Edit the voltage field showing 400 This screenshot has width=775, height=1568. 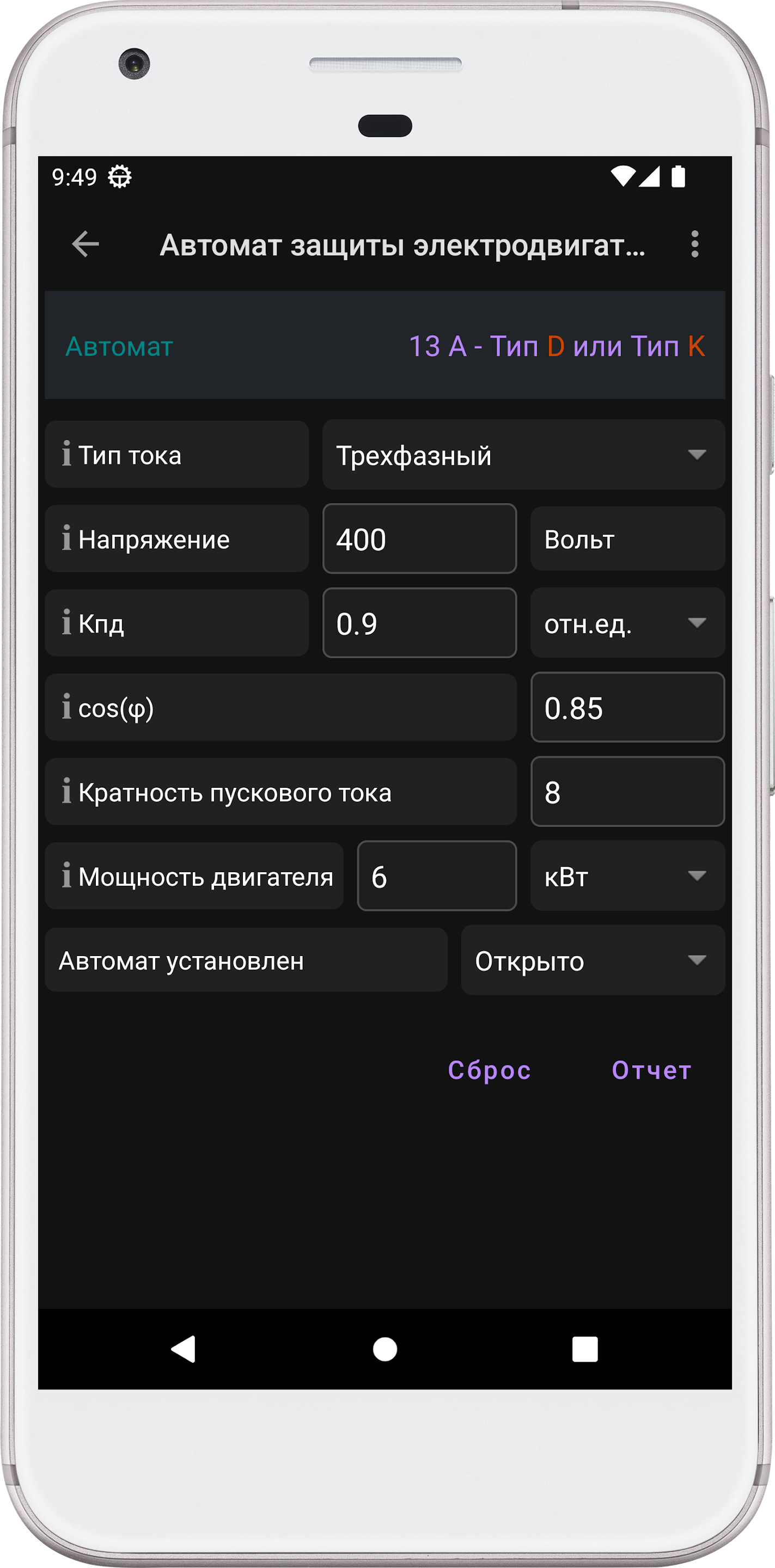point(419,538)
